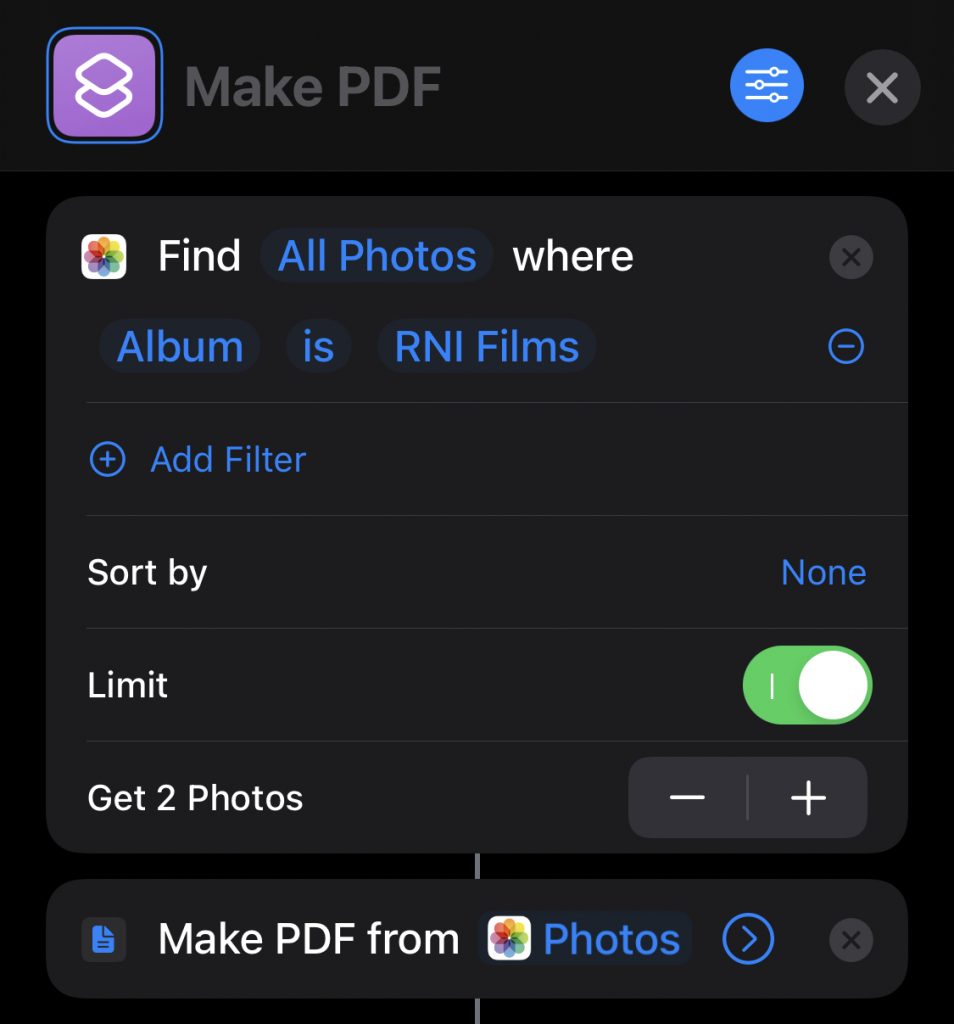Viewport: 954px width, 1024px height.
Task: Open the All Photos collection selector
Action: [376, 256]
